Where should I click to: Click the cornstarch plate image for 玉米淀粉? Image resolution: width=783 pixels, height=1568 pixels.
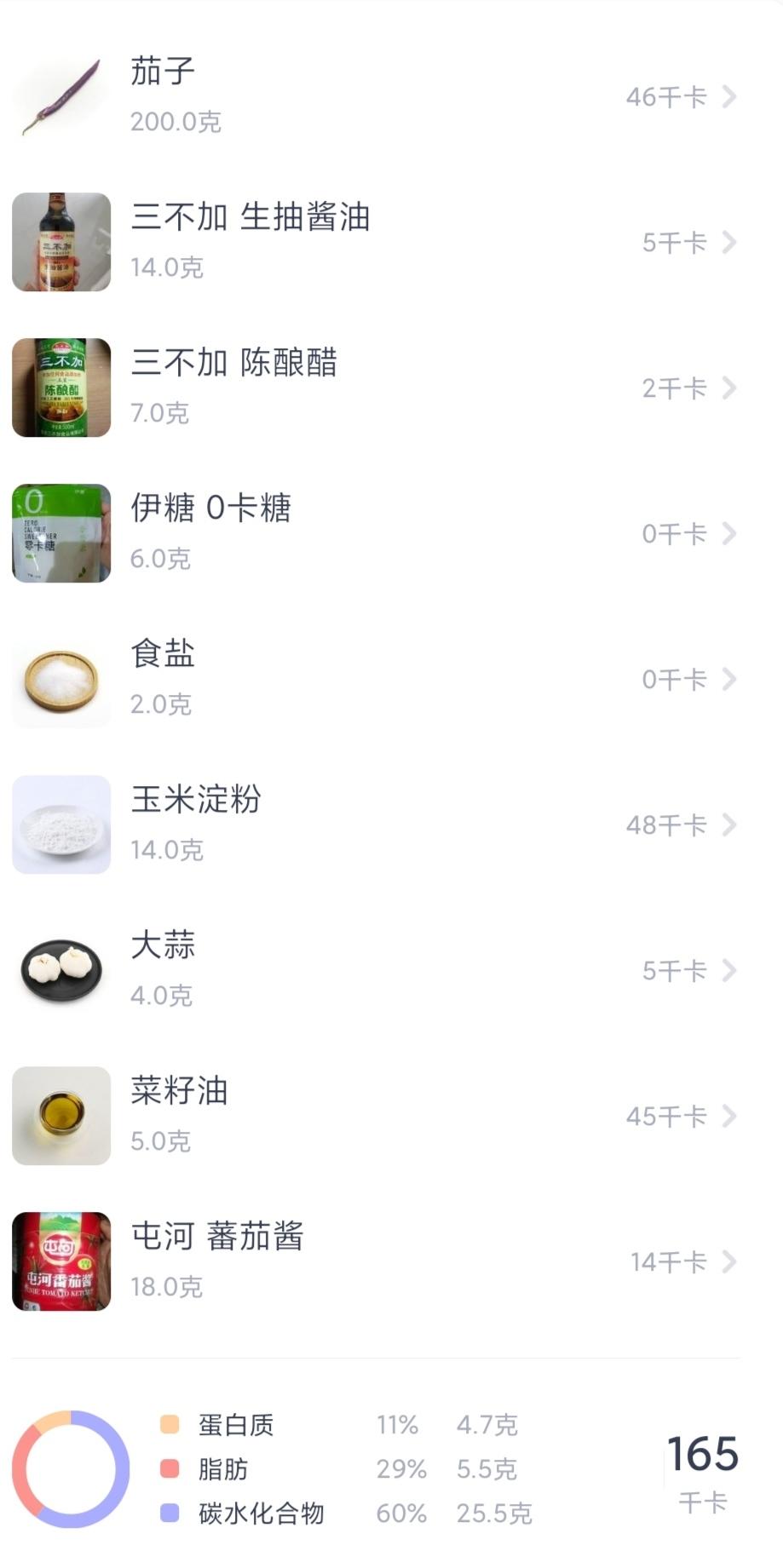(x=60, y=824)
